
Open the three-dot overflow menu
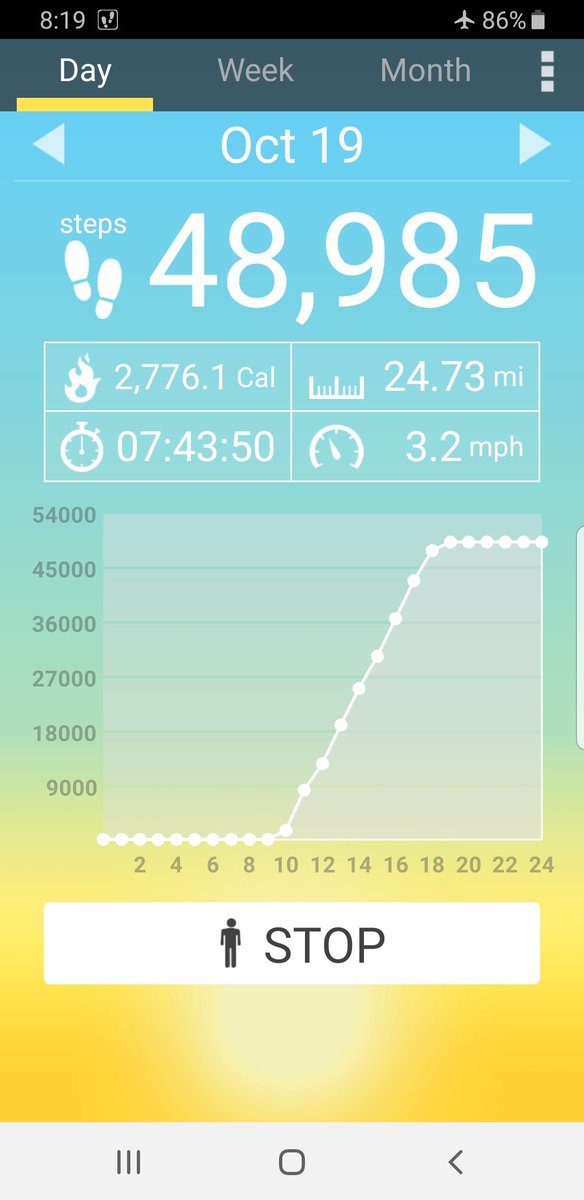(x=547, y=71)
